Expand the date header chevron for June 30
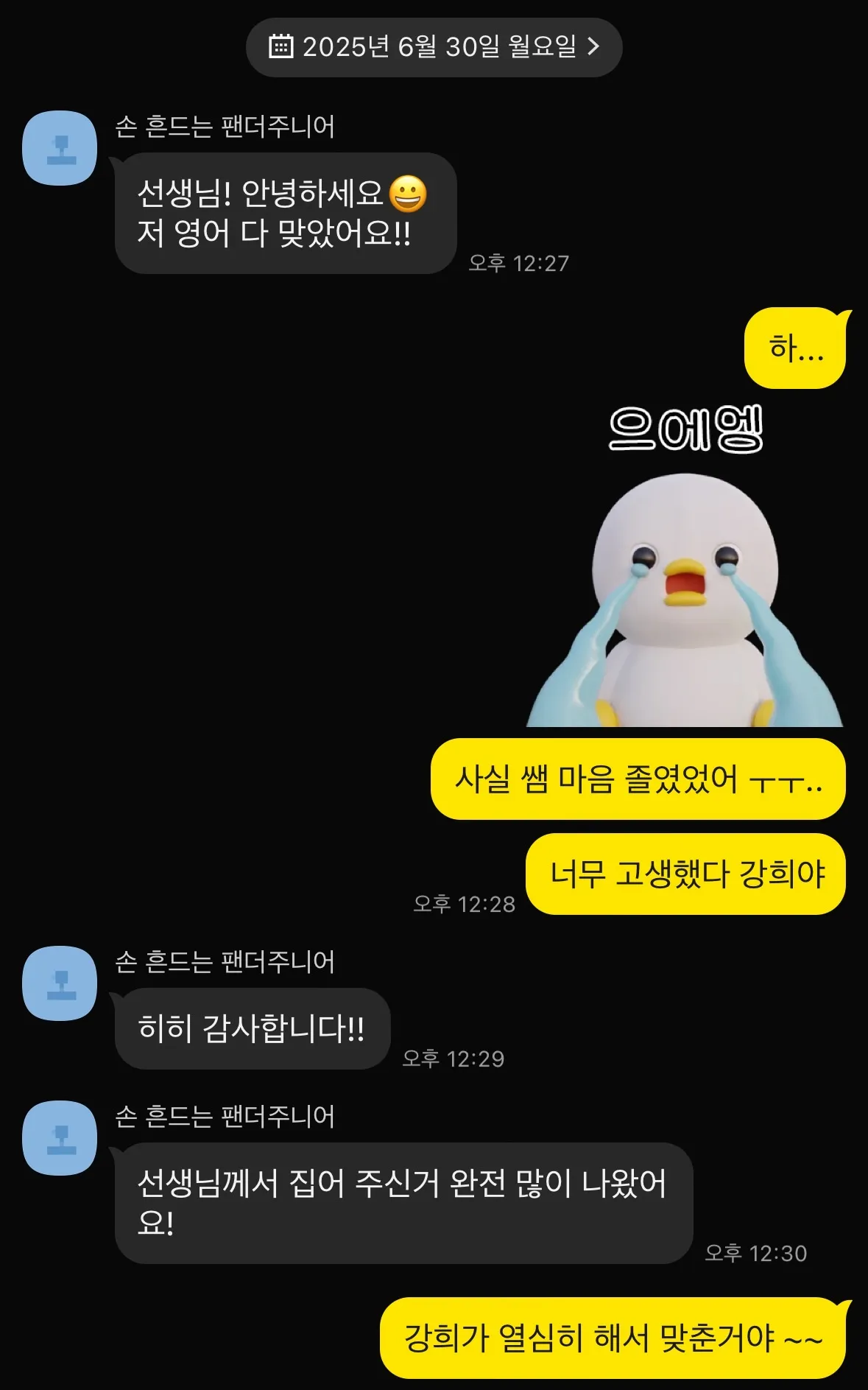Viewport: 868px width, 1390px height. [x=594, y=46]
